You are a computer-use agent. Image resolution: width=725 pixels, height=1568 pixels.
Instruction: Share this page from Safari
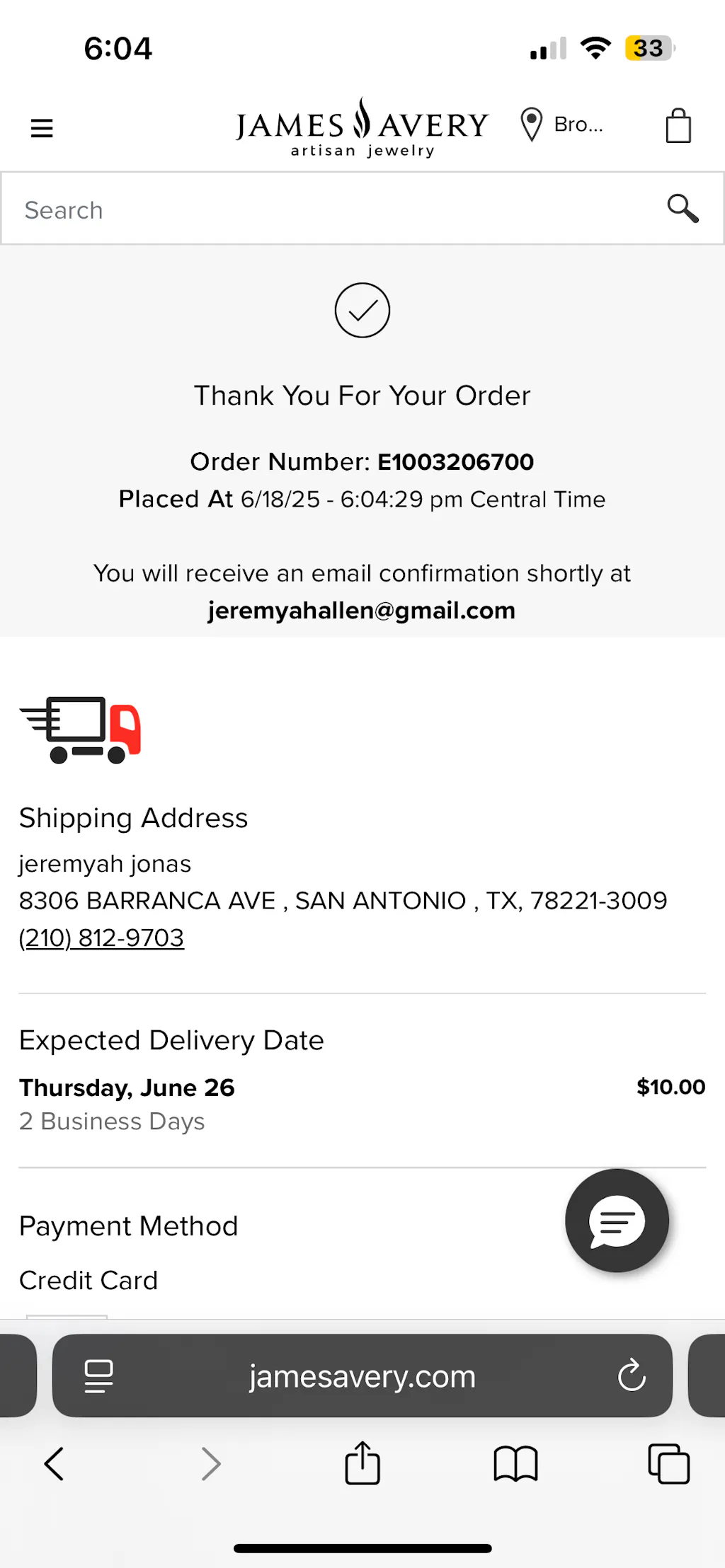362,1463
